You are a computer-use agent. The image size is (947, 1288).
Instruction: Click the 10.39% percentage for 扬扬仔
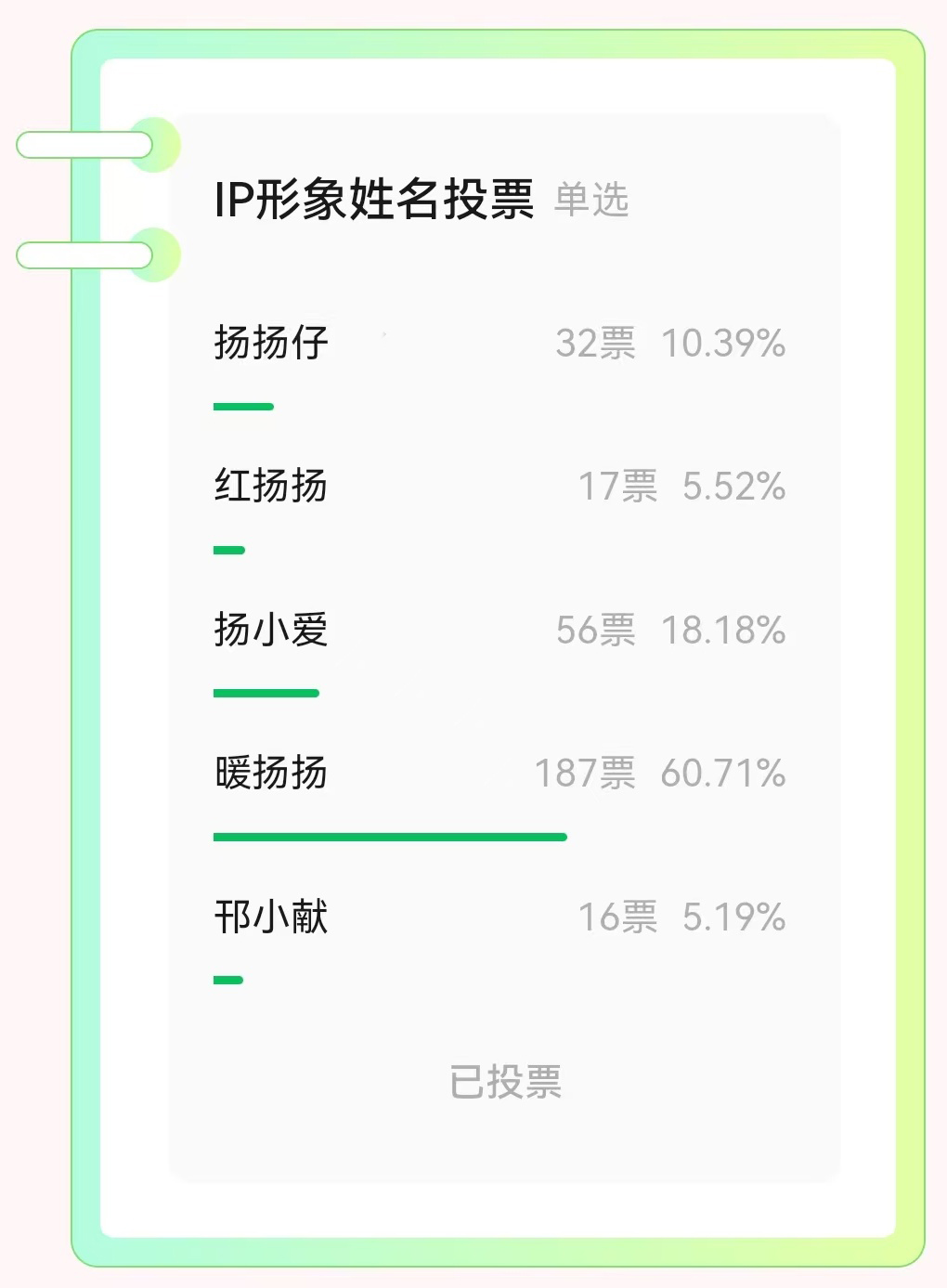click(722, 344)
